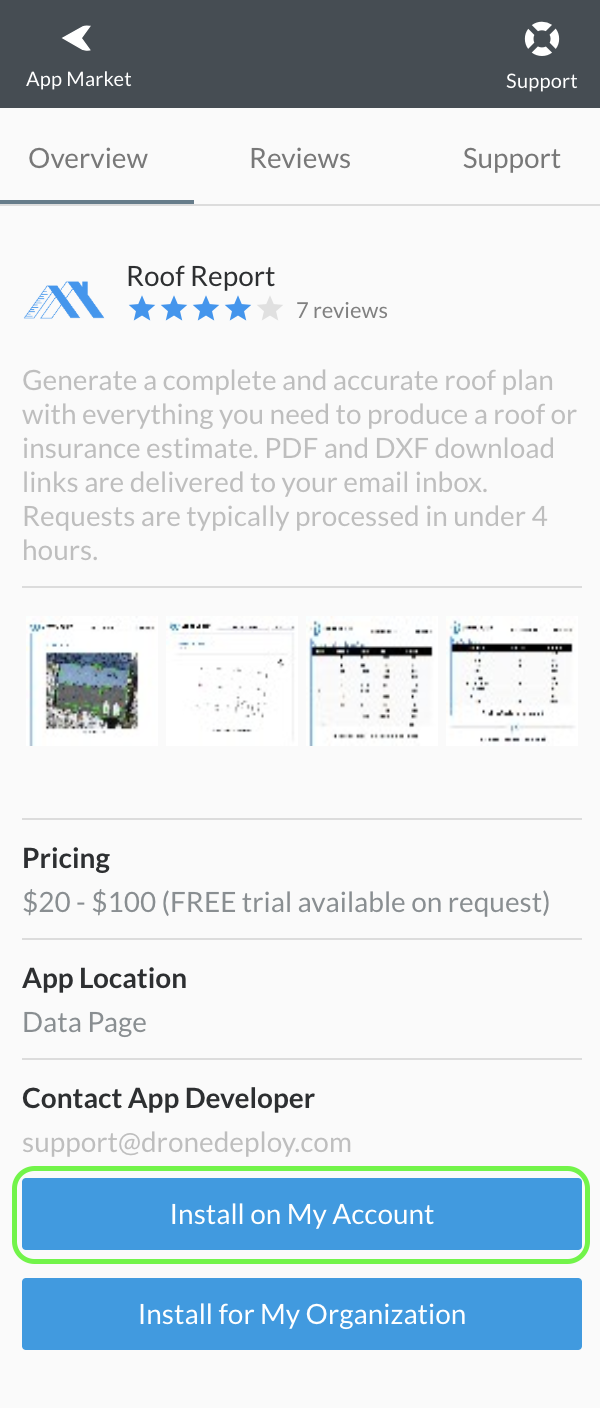Email support@dronedeploy.com developer contact
Screen dimensions: 600x1408
pos(187,1143)
